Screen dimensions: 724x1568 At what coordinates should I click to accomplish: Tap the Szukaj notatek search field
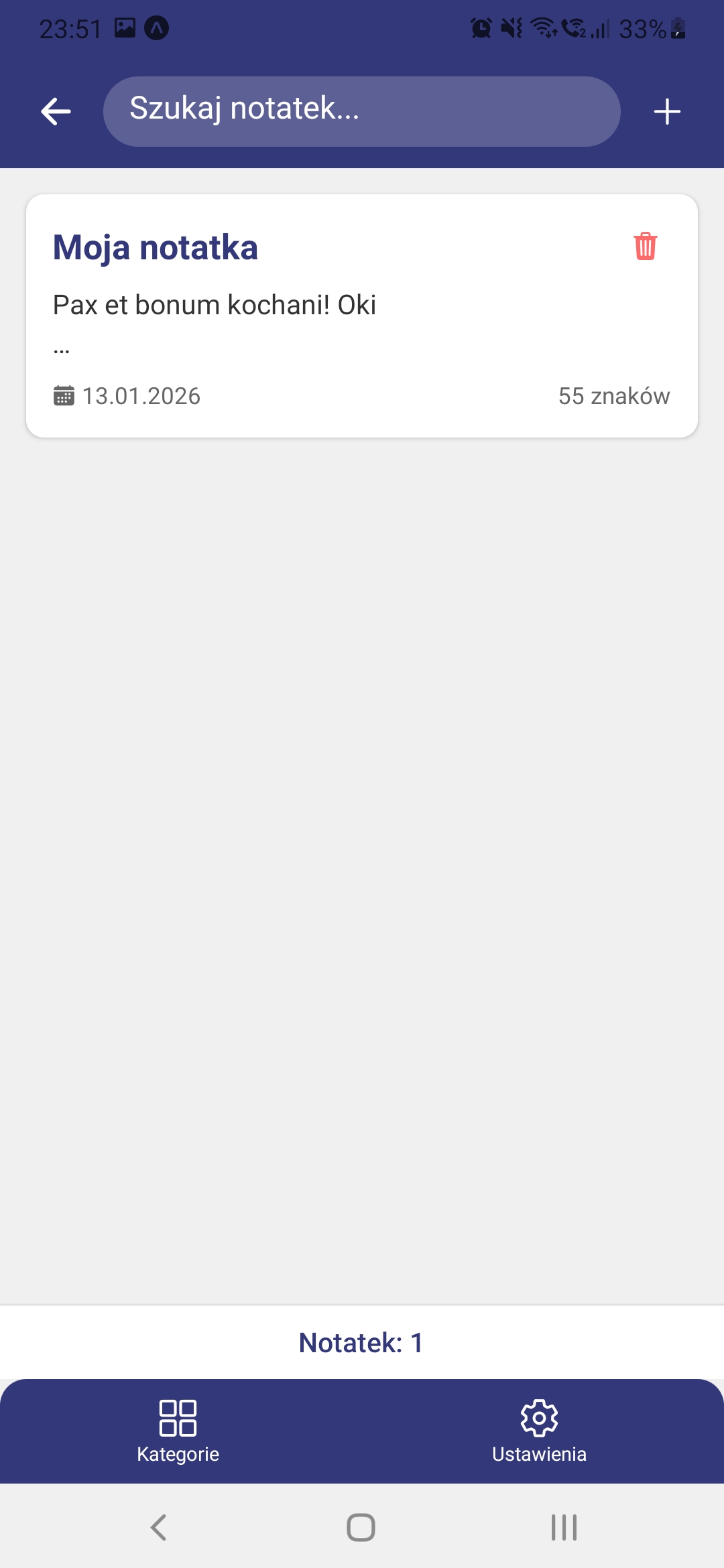pyautogui.click(x=361, y=111)
